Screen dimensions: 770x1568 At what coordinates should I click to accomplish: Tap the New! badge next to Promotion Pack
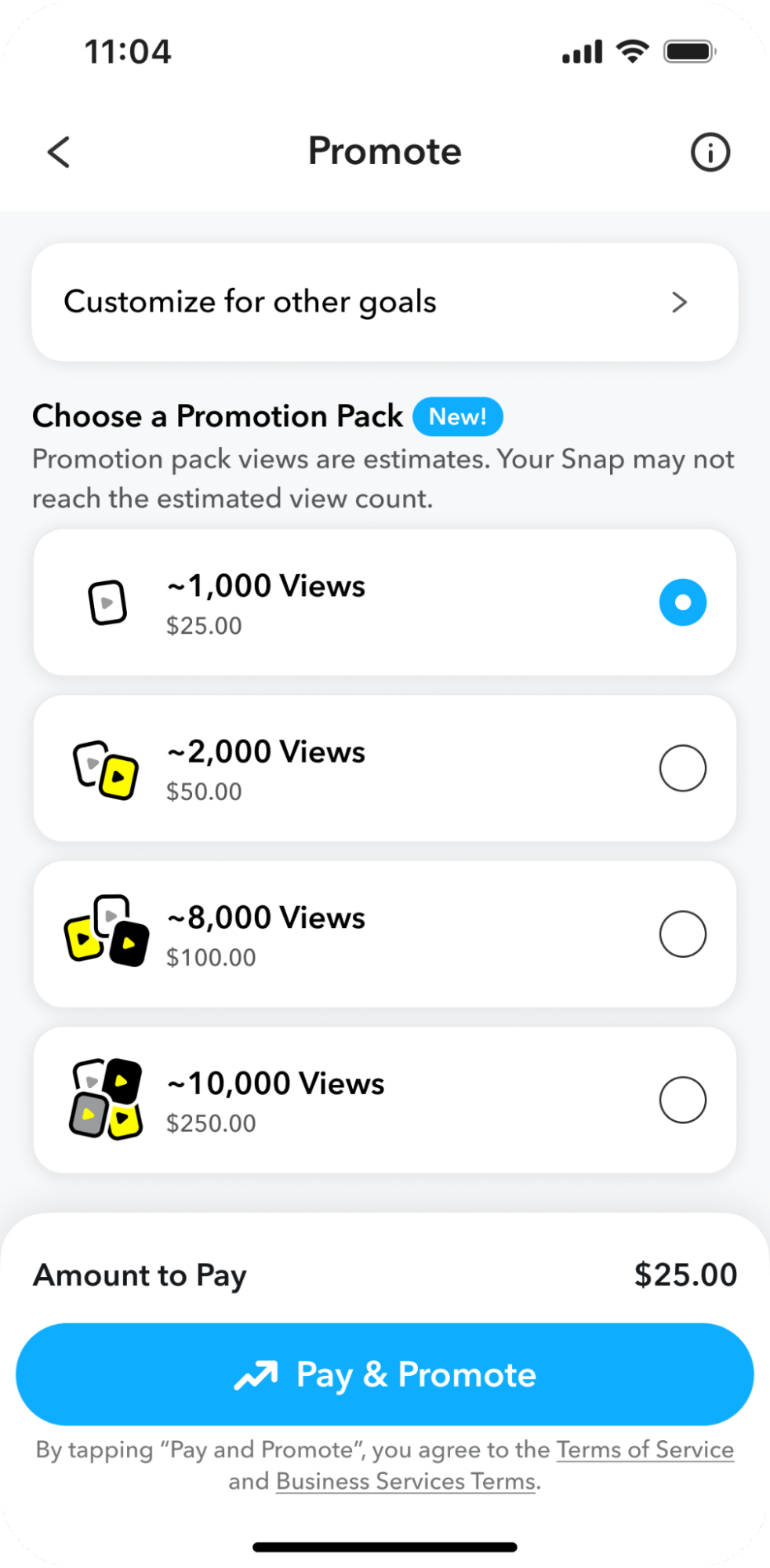pos(458,417)
